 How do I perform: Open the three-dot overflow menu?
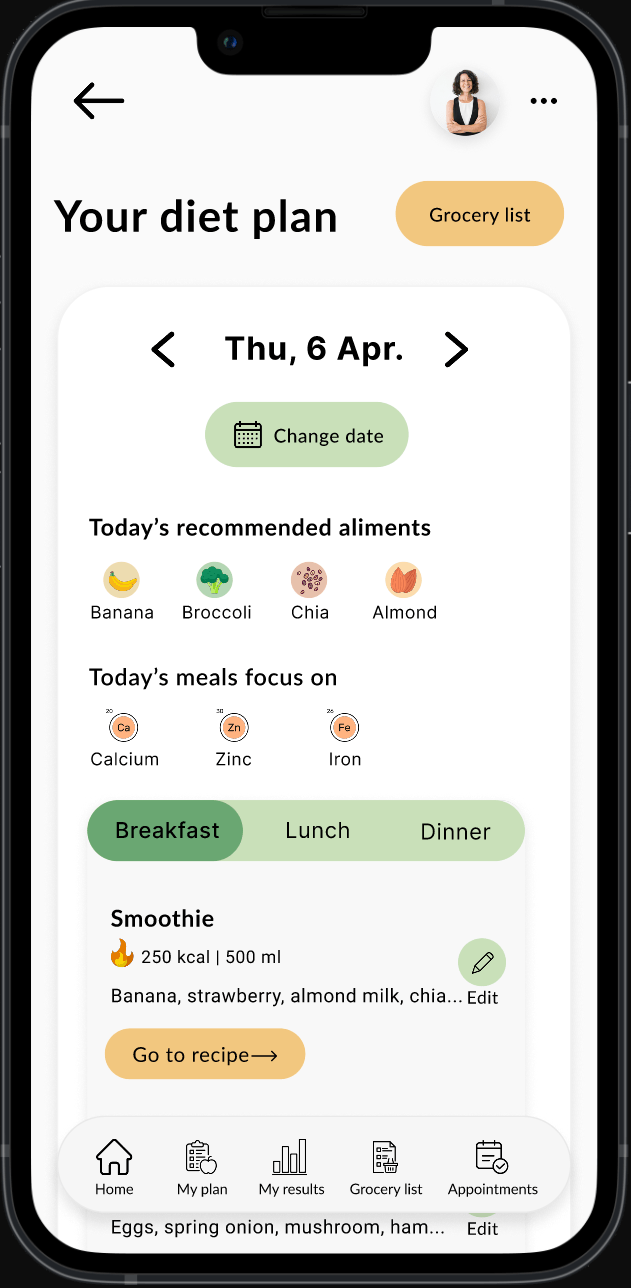(543, 101)
